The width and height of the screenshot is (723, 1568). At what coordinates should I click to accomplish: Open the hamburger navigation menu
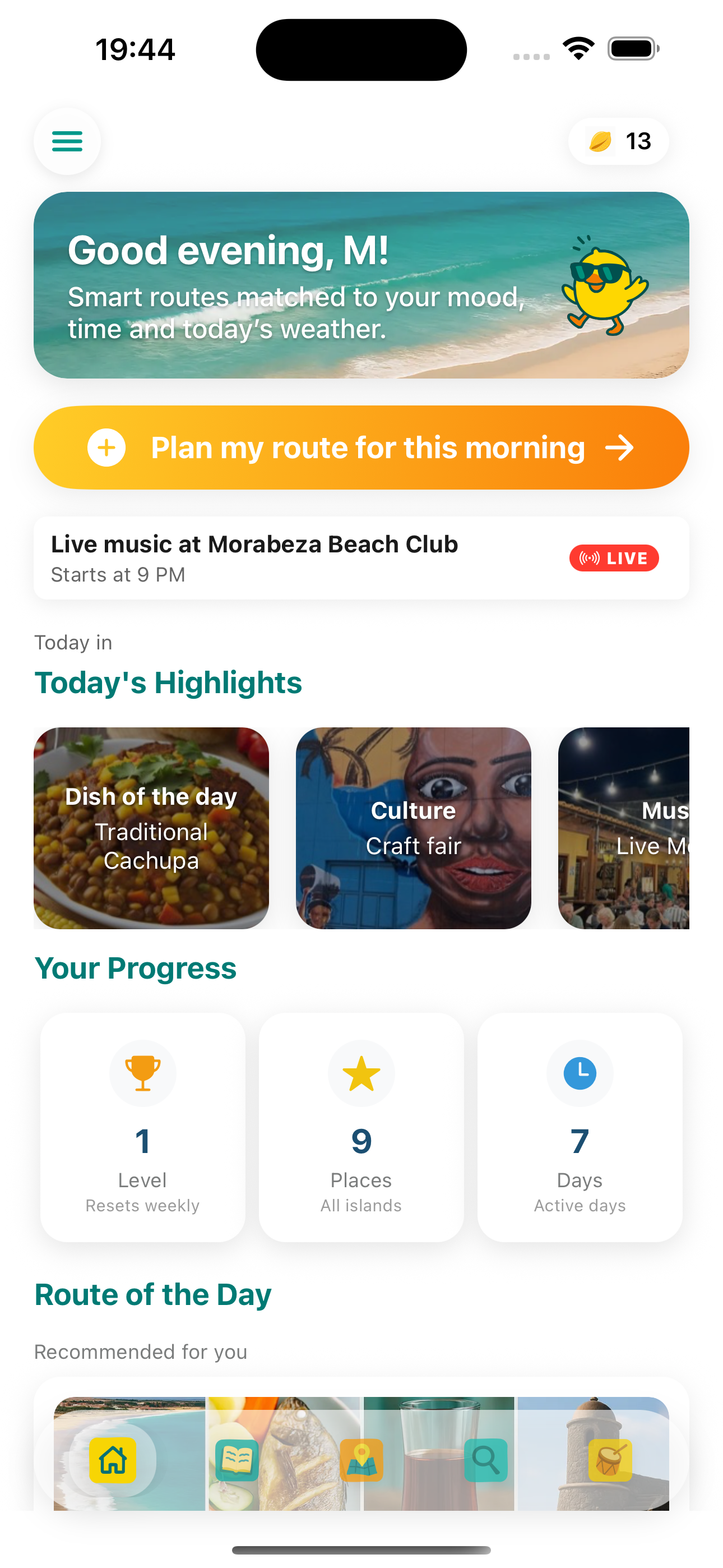pyautogui.click(x=67, y=141)
